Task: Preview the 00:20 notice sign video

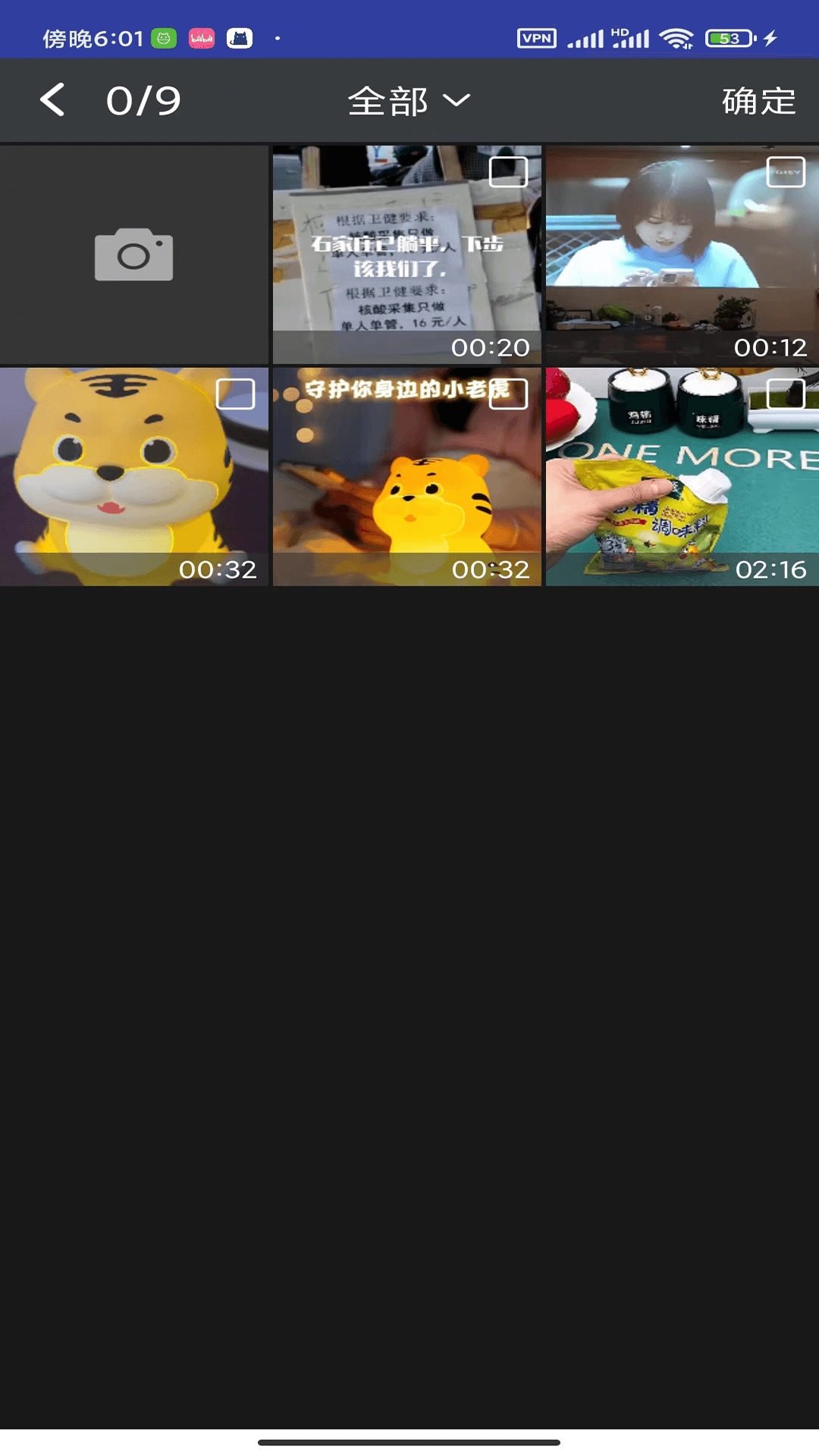Action: (x=394, y=265)
